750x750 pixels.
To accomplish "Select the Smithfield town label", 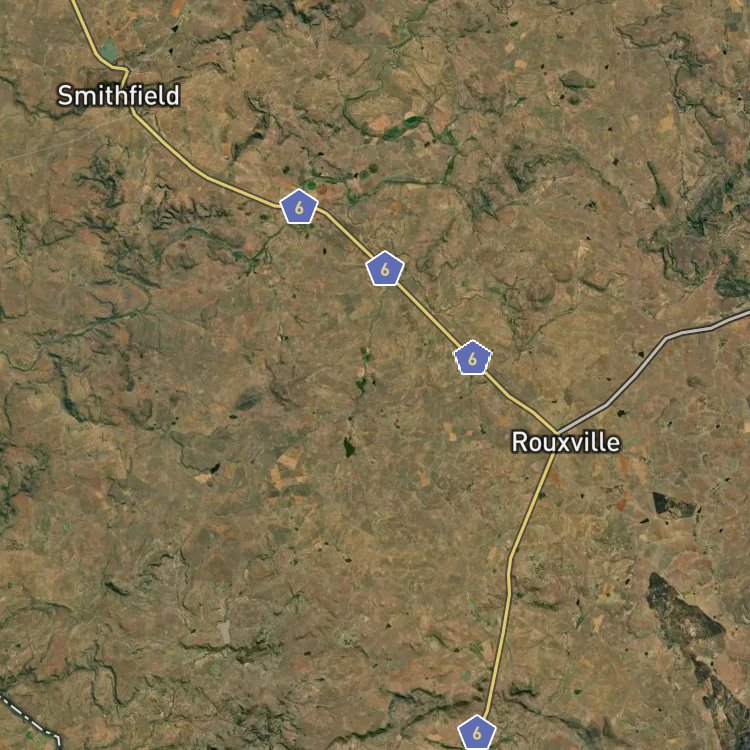I will (118, 95).
